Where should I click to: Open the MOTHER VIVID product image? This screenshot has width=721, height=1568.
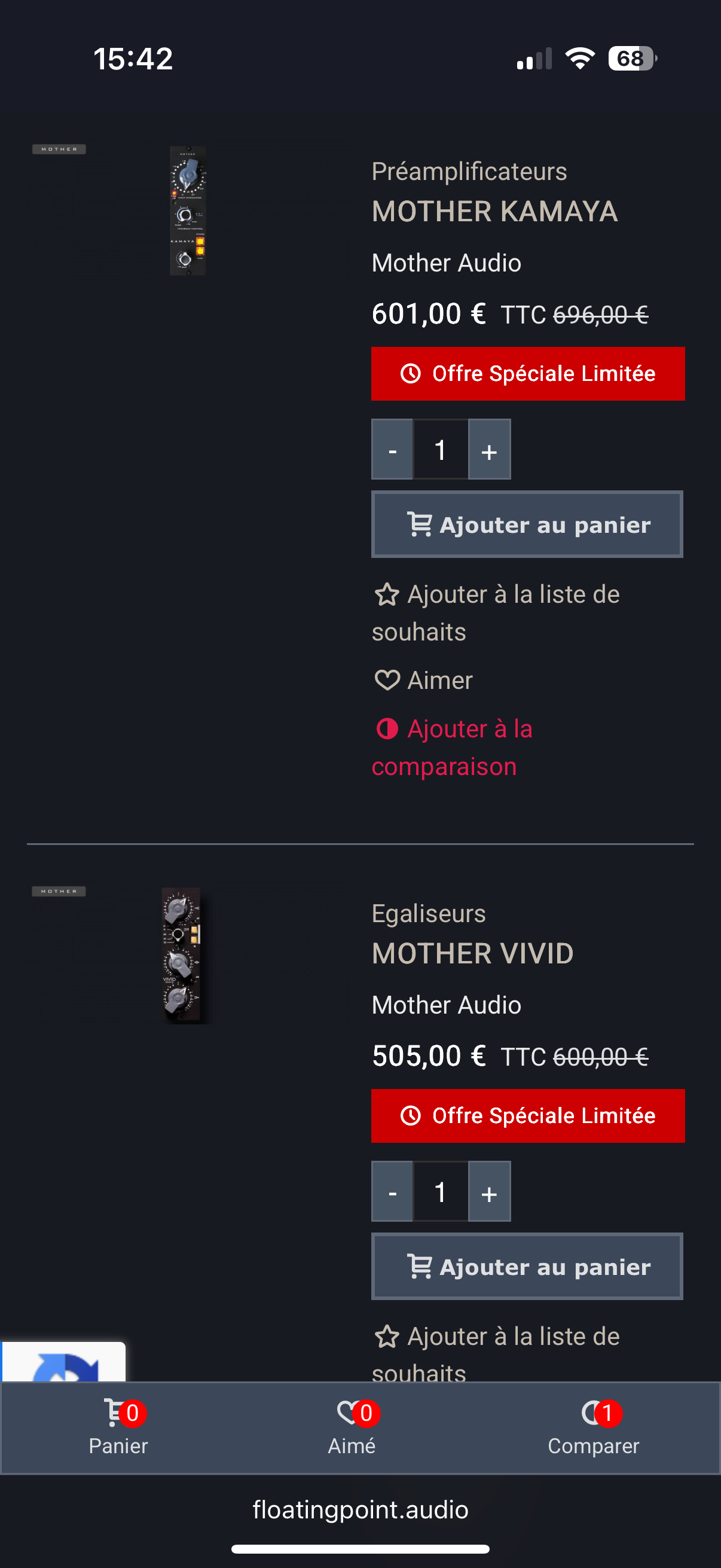(181, 956)
